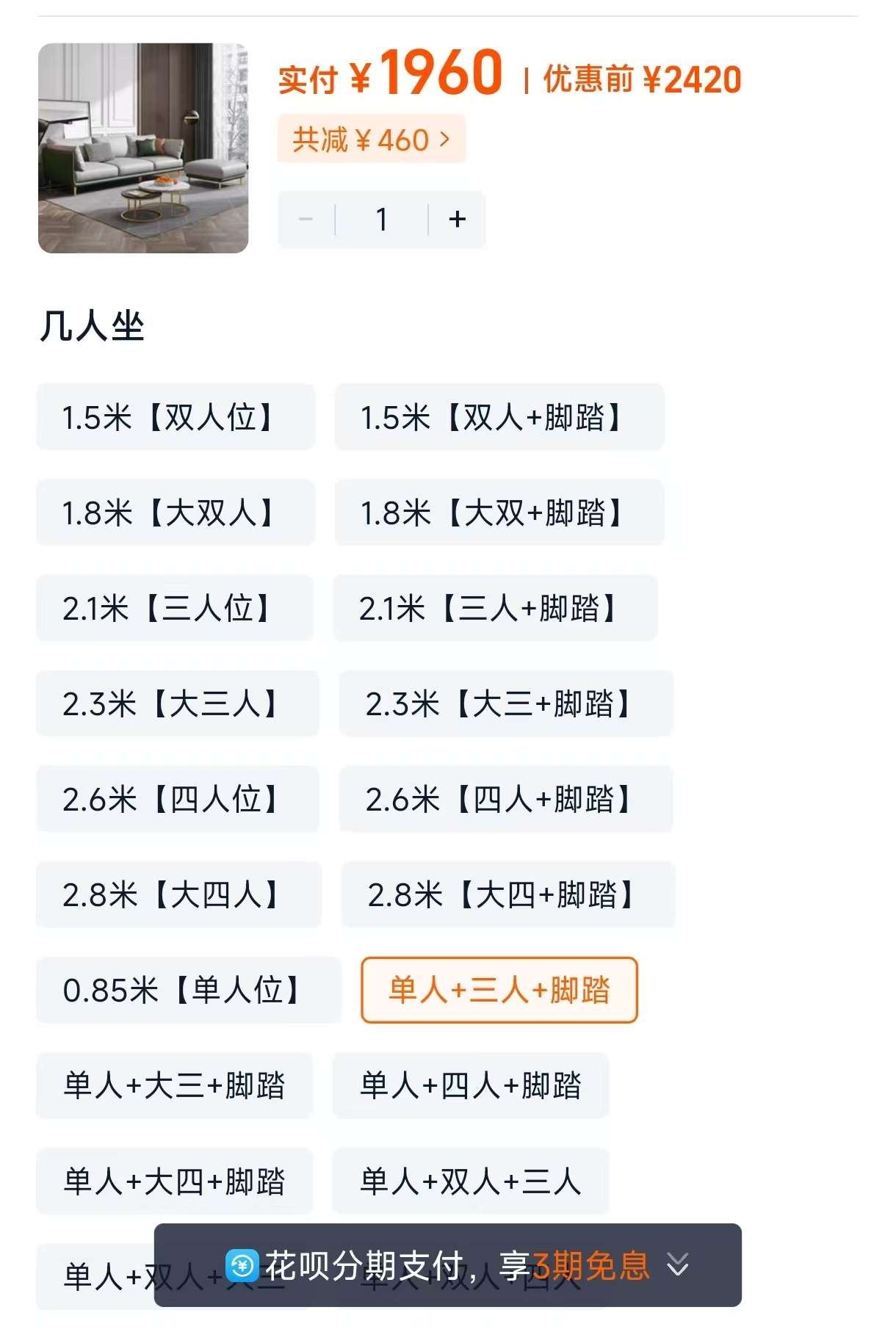Select 1.5米【双人位】 option
Screen dimensions: 896x1332
(176, 417)
